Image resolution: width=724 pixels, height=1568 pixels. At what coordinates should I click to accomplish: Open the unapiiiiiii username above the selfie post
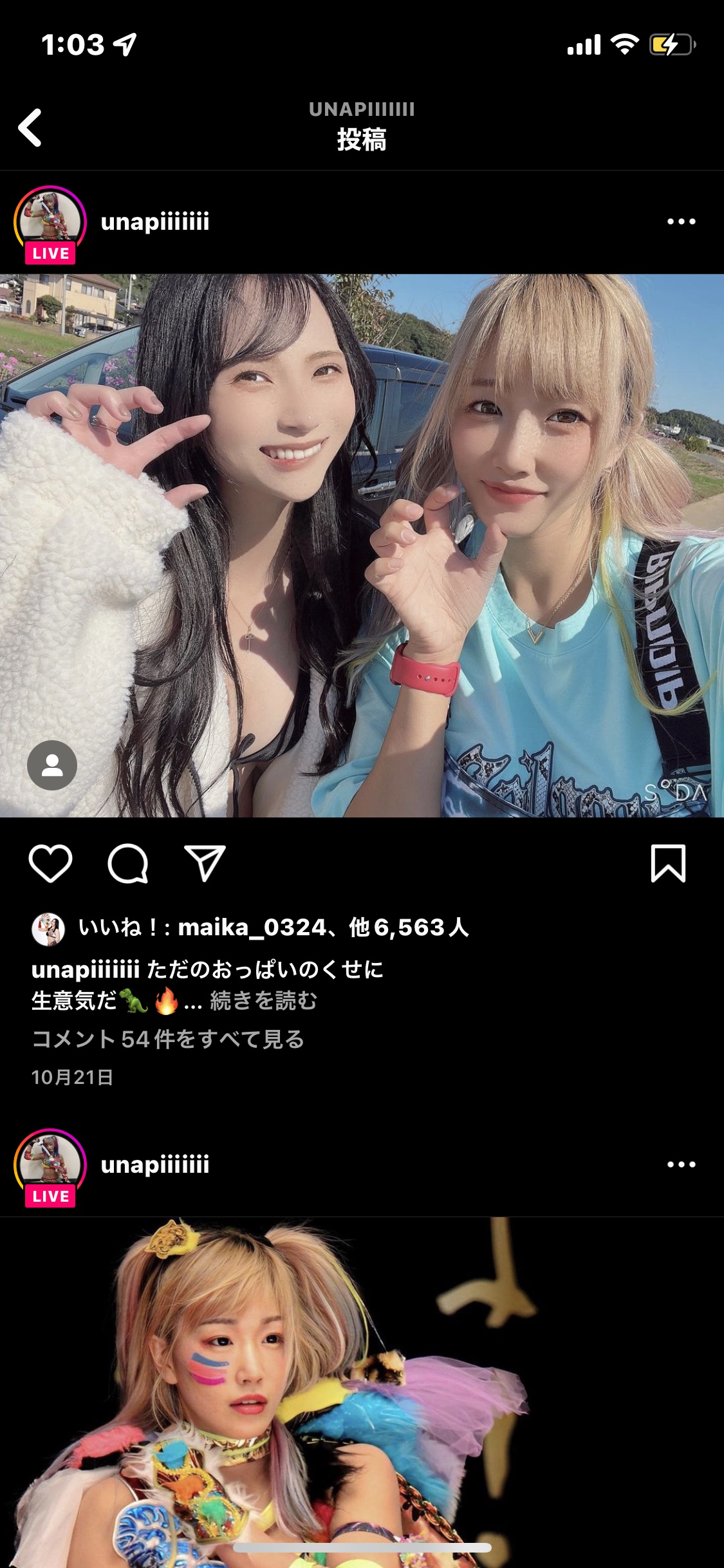tap(155, 221)
